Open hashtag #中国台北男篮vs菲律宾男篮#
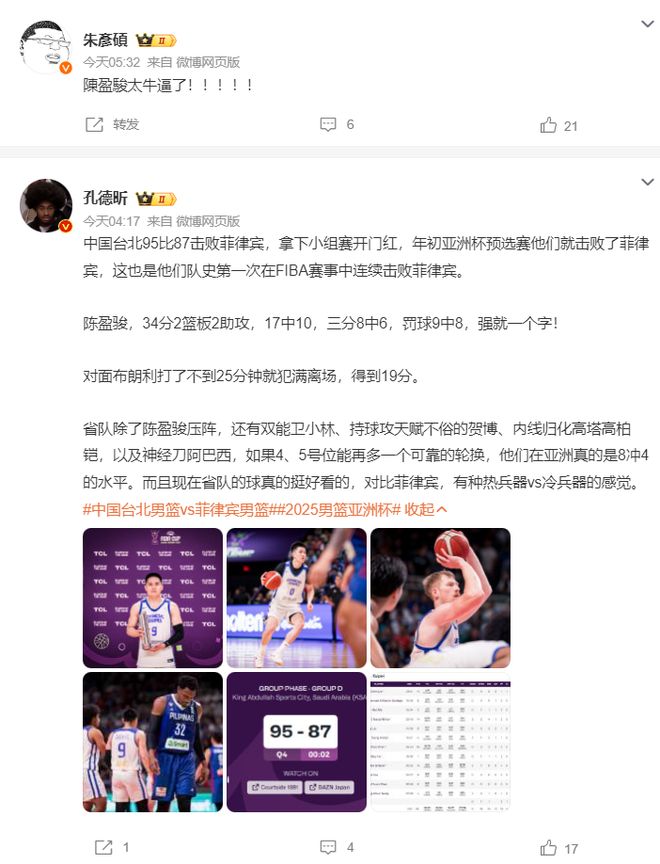This screenshot has height=864, width=660. click(176, 509)
